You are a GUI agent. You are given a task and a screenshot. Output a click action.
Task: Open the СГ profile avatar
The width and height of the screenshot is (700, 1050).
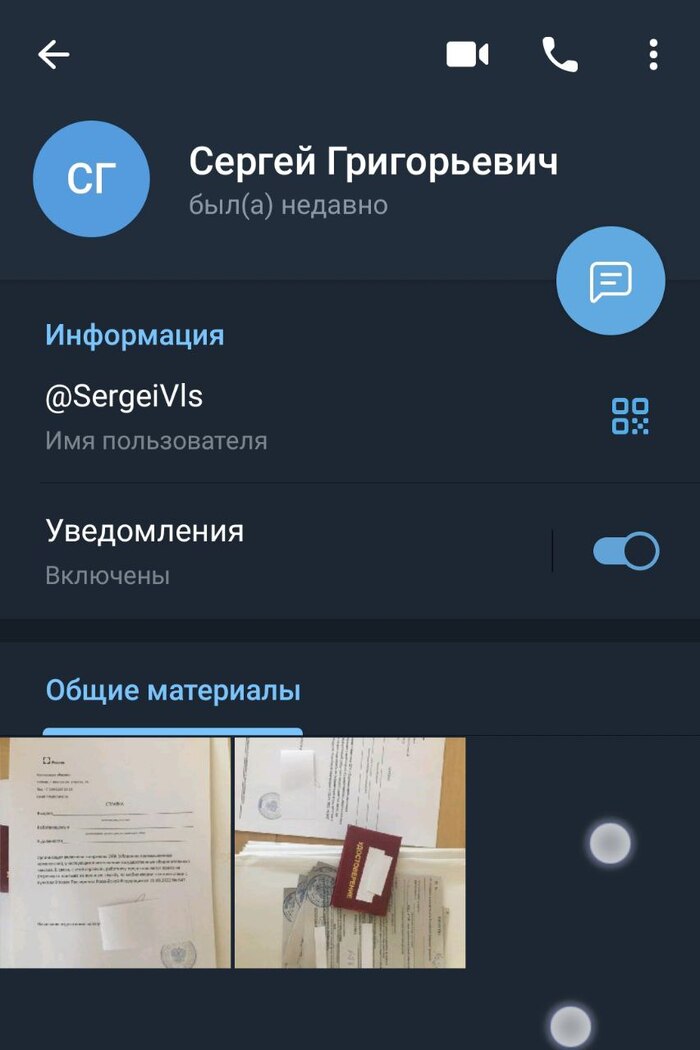[91, 179]
